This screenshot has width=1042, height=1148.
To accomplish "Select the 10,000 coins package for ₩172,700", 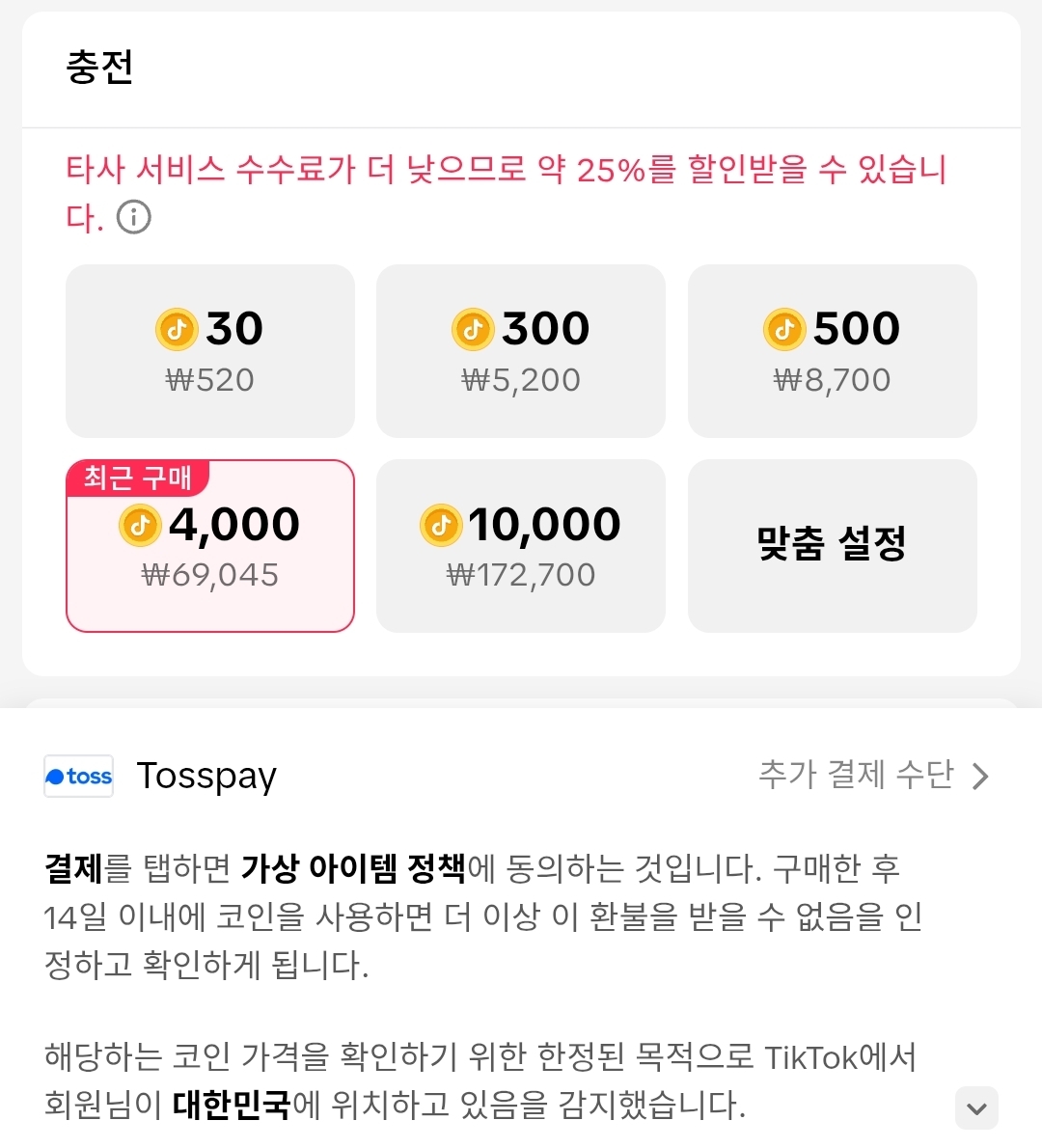I will (521, 546).
